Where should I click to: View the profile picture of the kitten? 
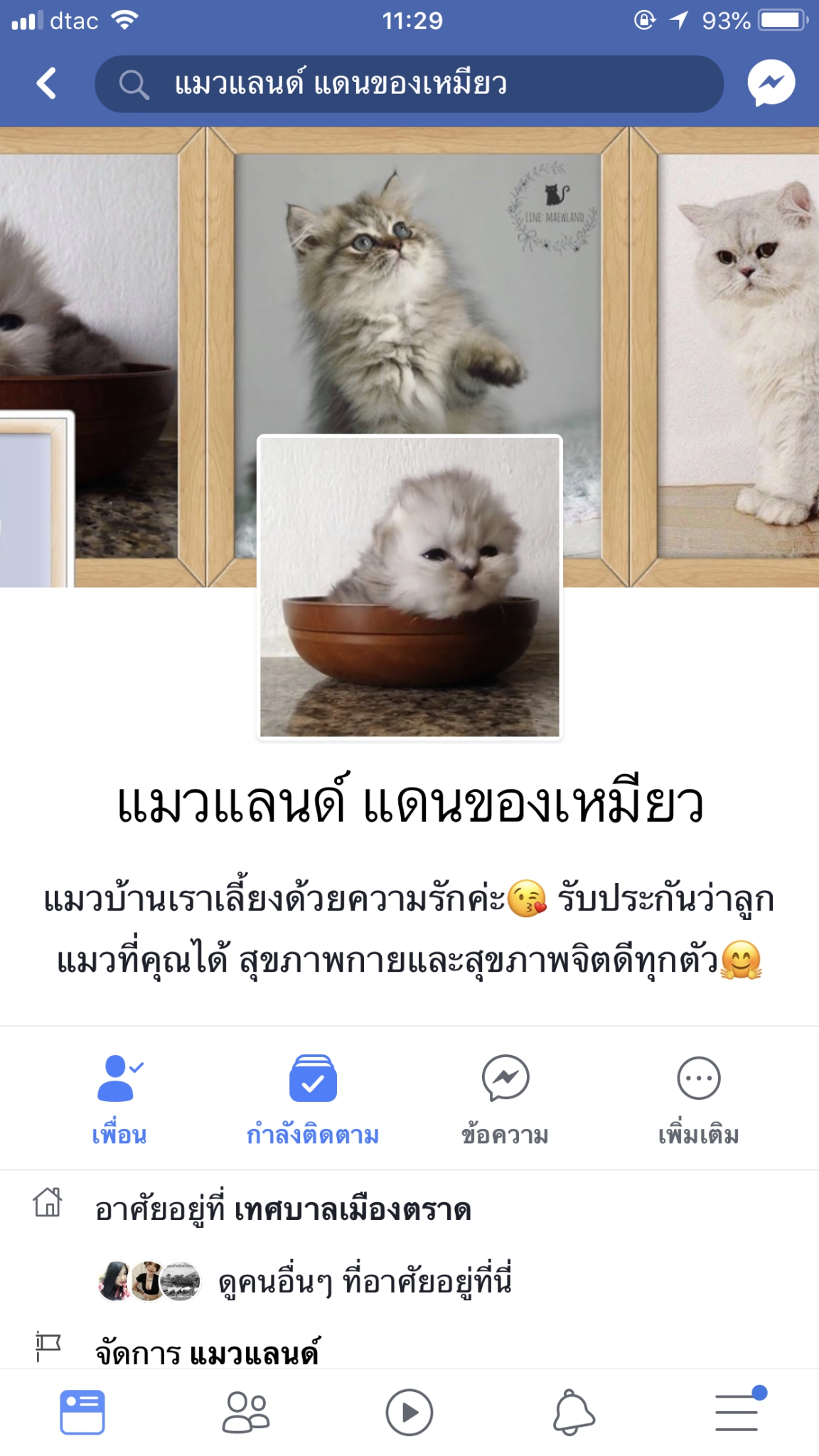(409, 587)
